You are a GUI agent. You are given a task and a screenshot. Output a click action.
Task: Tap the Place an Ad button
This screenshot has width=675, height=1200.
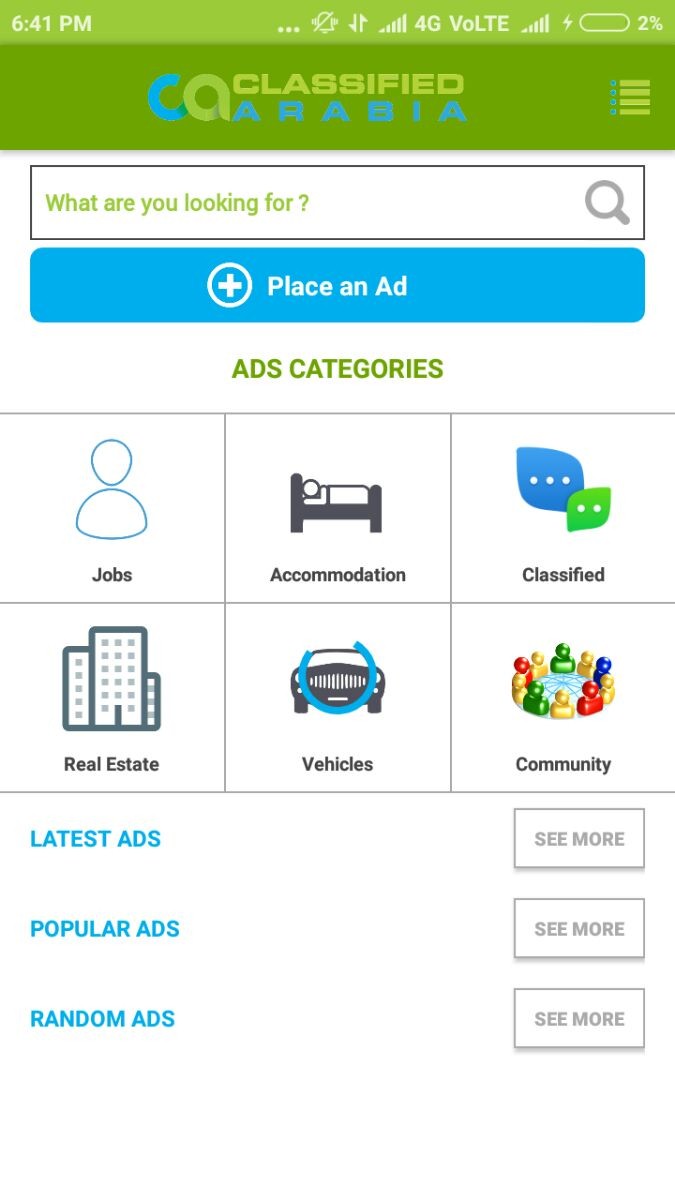click(x=337, y=286)
